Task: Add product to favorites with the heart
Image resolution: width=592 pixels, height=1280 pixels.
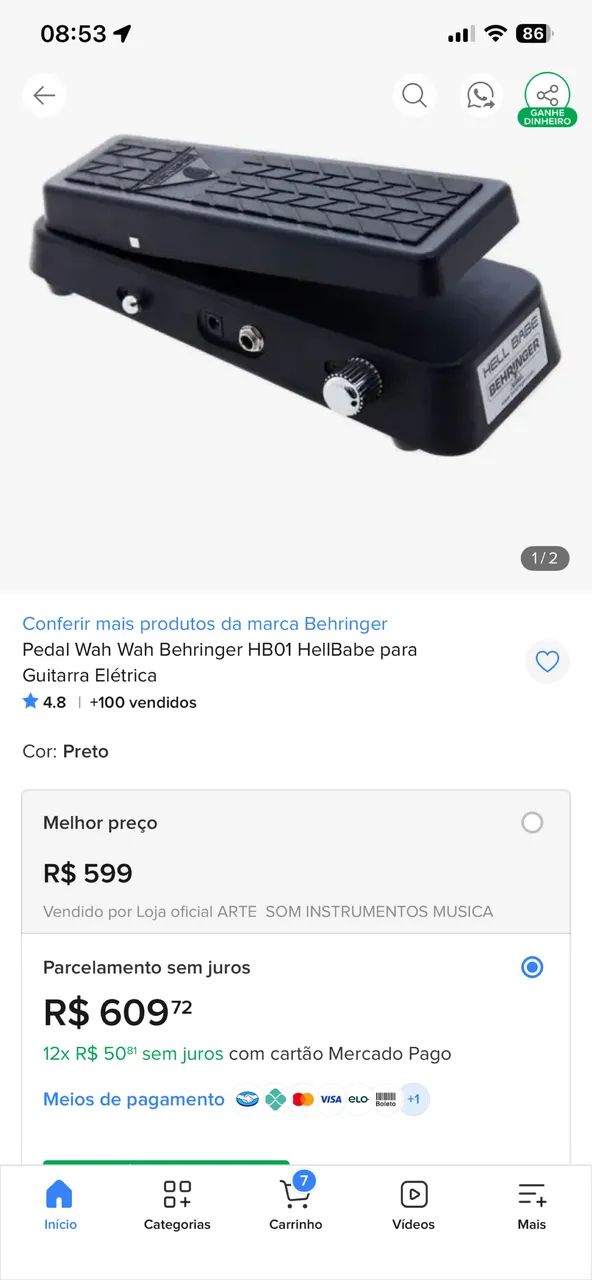Action: (x=547, y=661)
